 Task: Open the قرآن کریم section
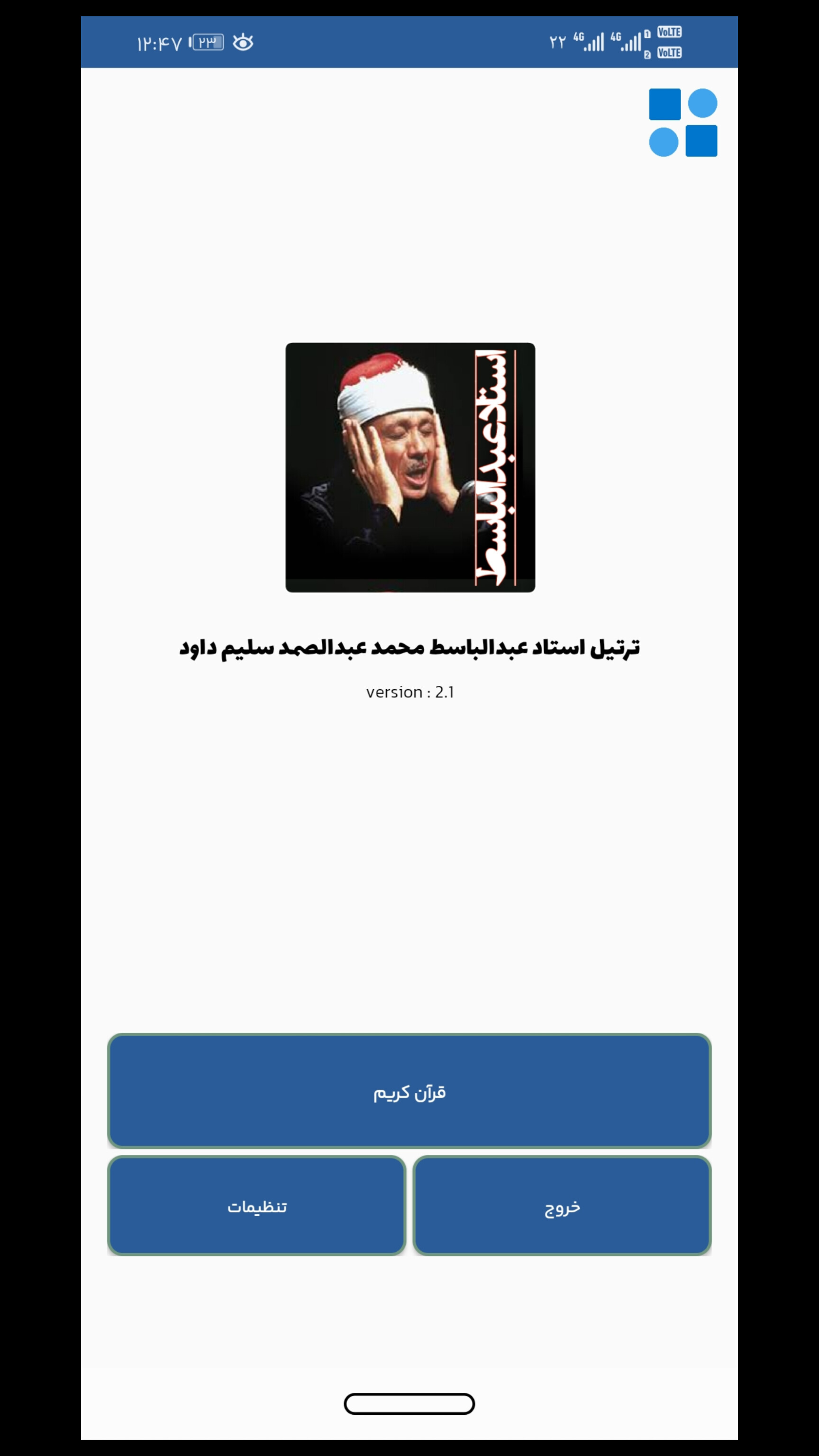[x=409, y=1091]
